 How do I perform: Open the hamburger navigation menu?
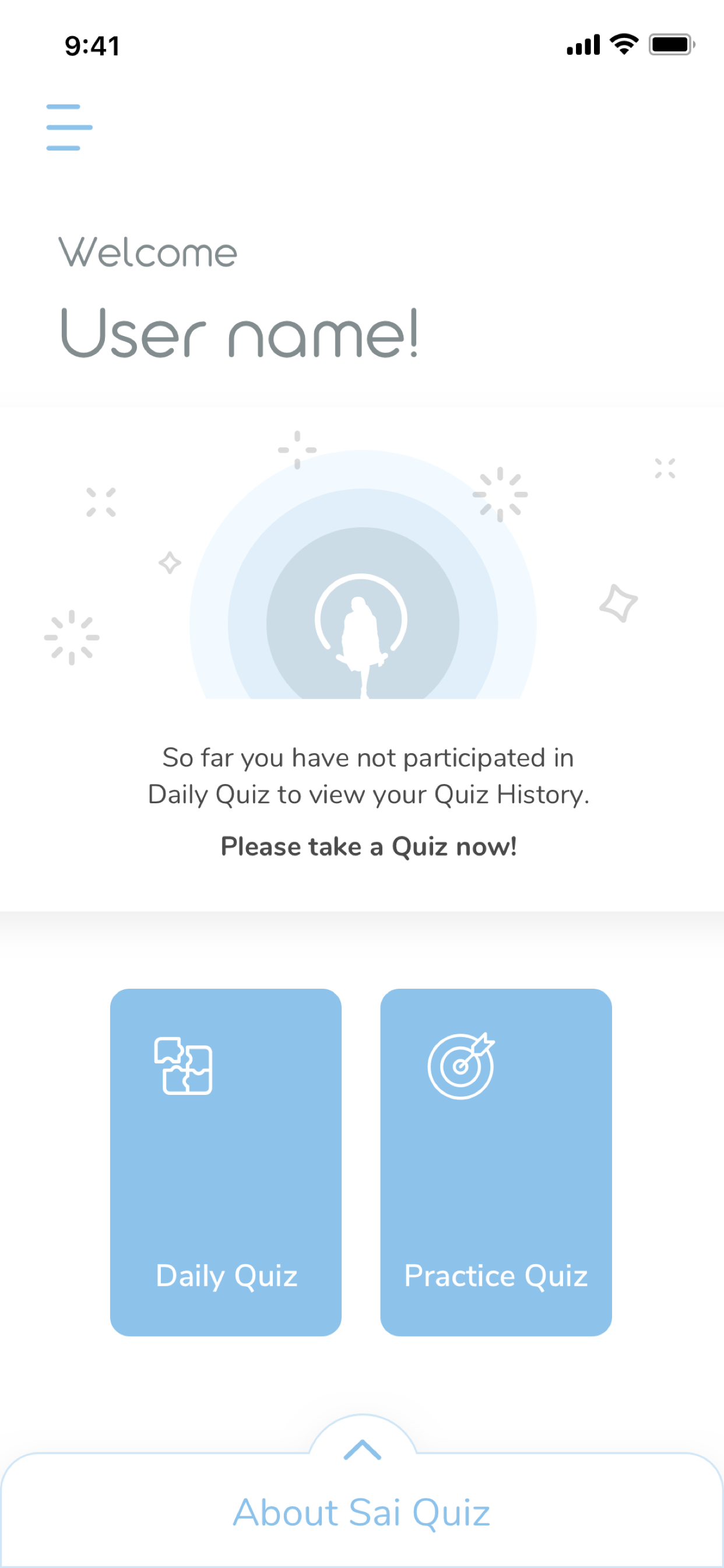point(69,126)
